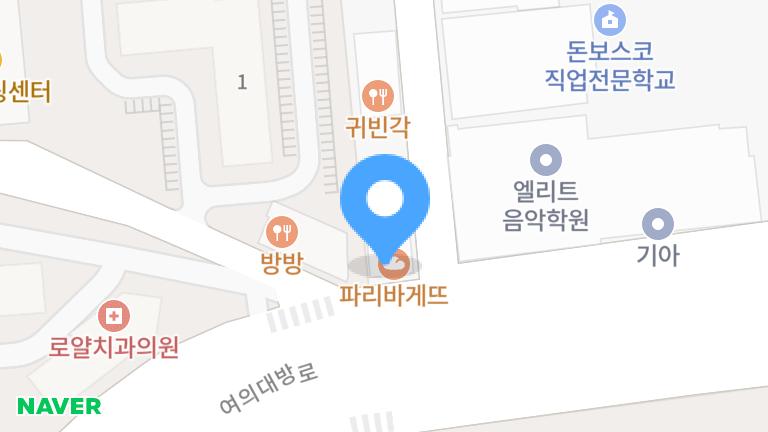Tap the 기아 place marker
Image resolution: width=768 pixels, height=432 pixels.
(657, 224)
